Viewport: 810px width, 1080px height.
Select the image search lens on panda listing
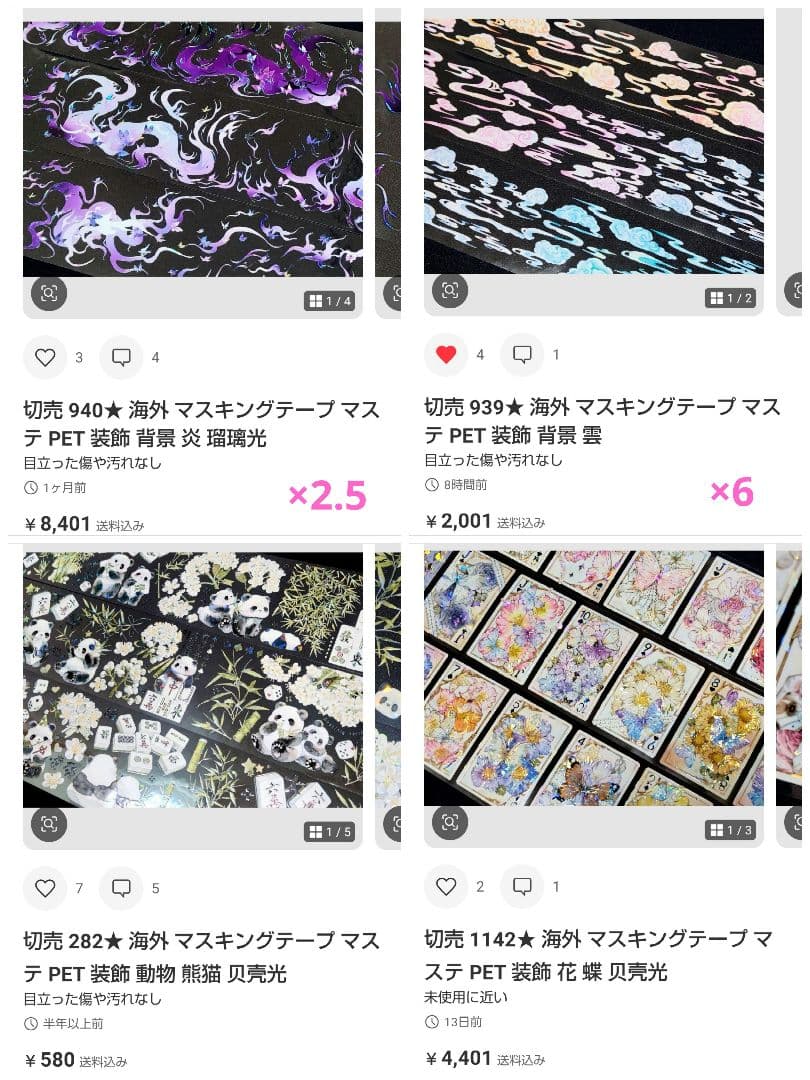point(48,825)
